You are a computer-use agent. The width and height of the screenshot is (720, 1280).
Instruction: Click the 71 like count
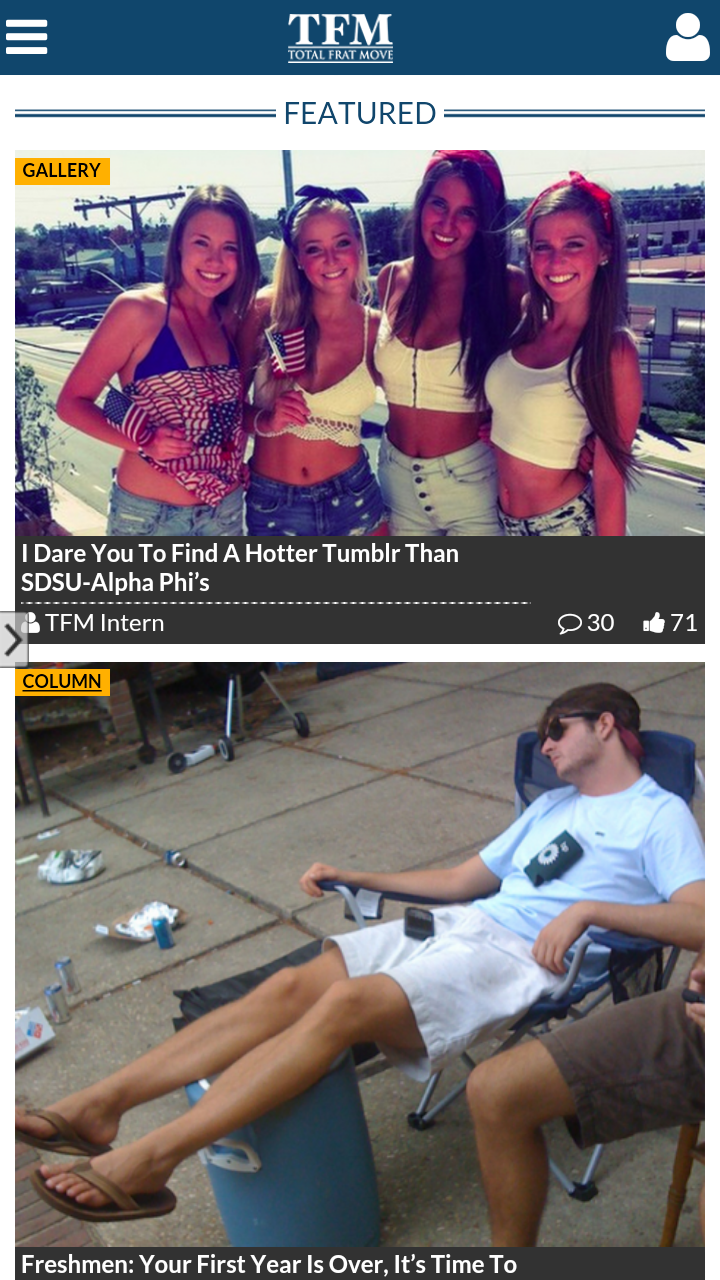coord(685,622)
